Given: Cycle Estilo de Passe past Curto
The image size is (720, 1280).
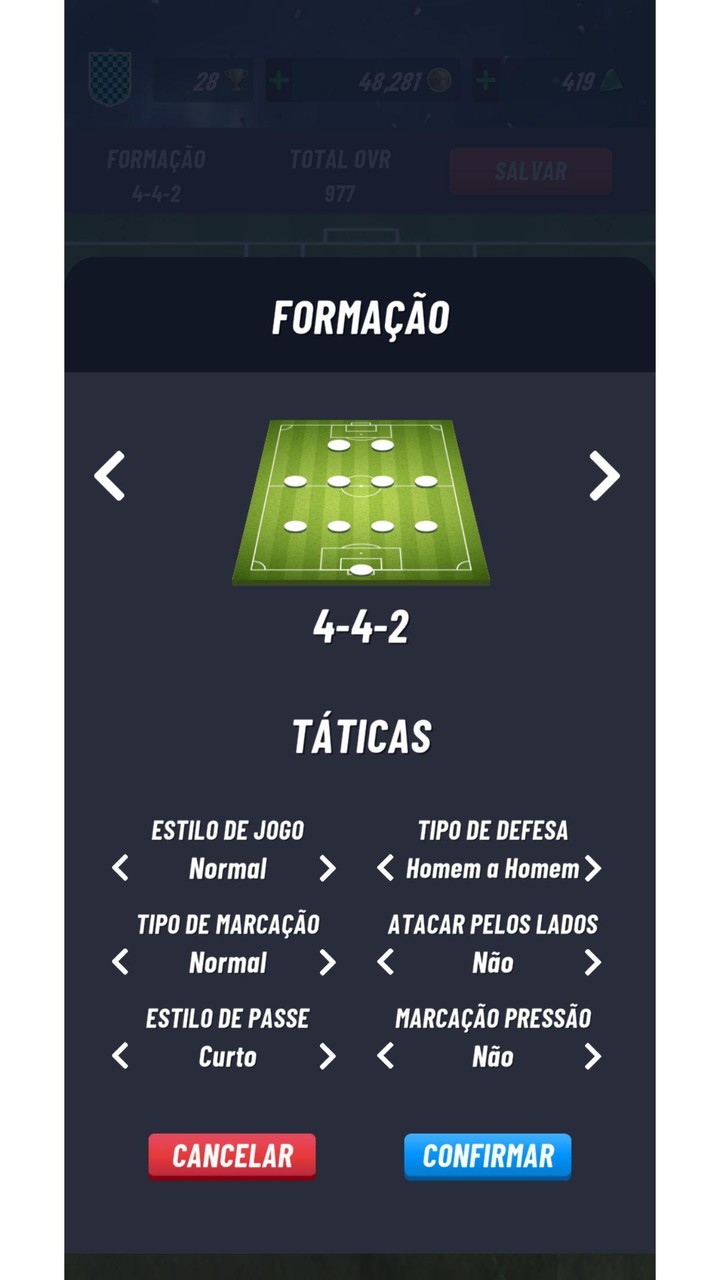Looking at the screenshot, I should click(327, 1057).
